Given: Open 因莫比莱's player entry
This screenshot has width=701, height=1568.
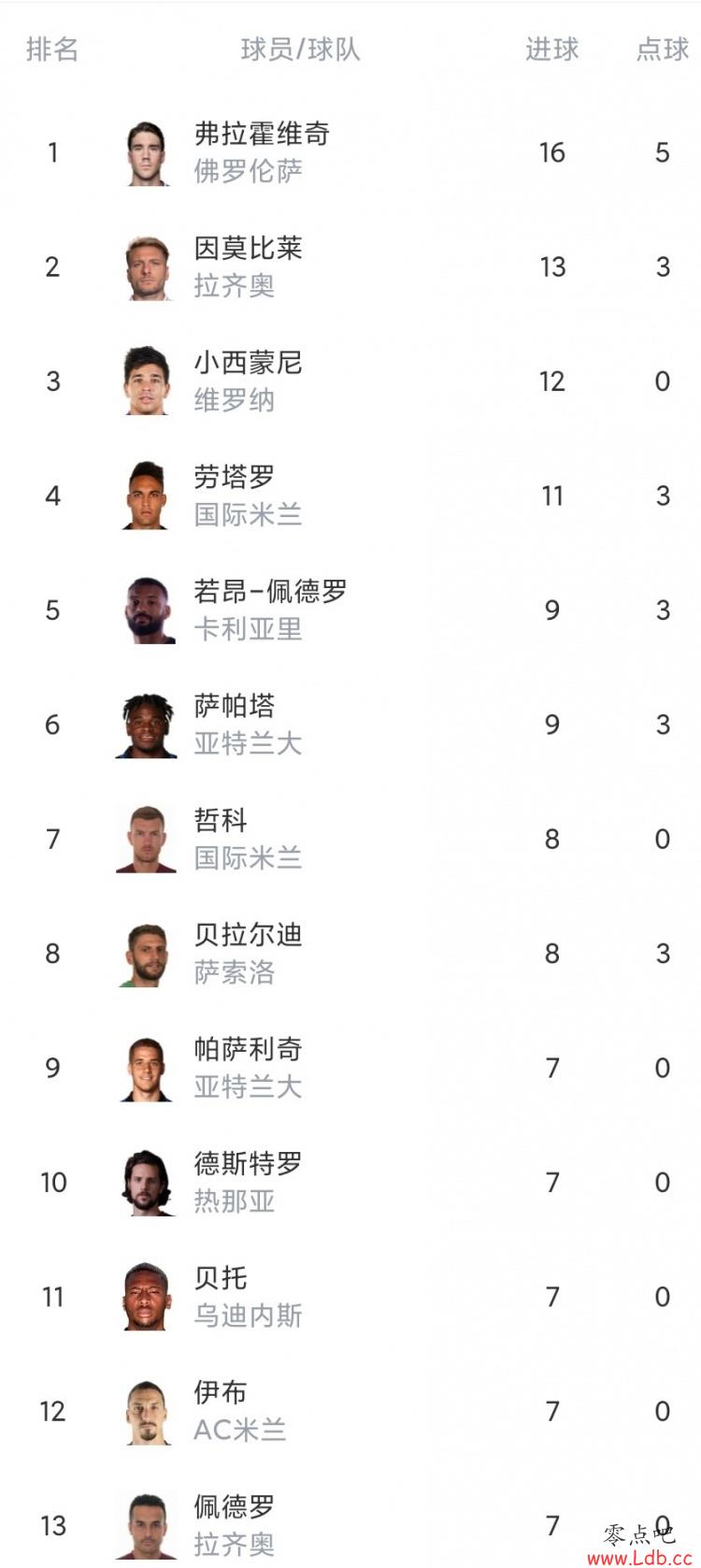Looking at the screenshot, I should point(350,266).
